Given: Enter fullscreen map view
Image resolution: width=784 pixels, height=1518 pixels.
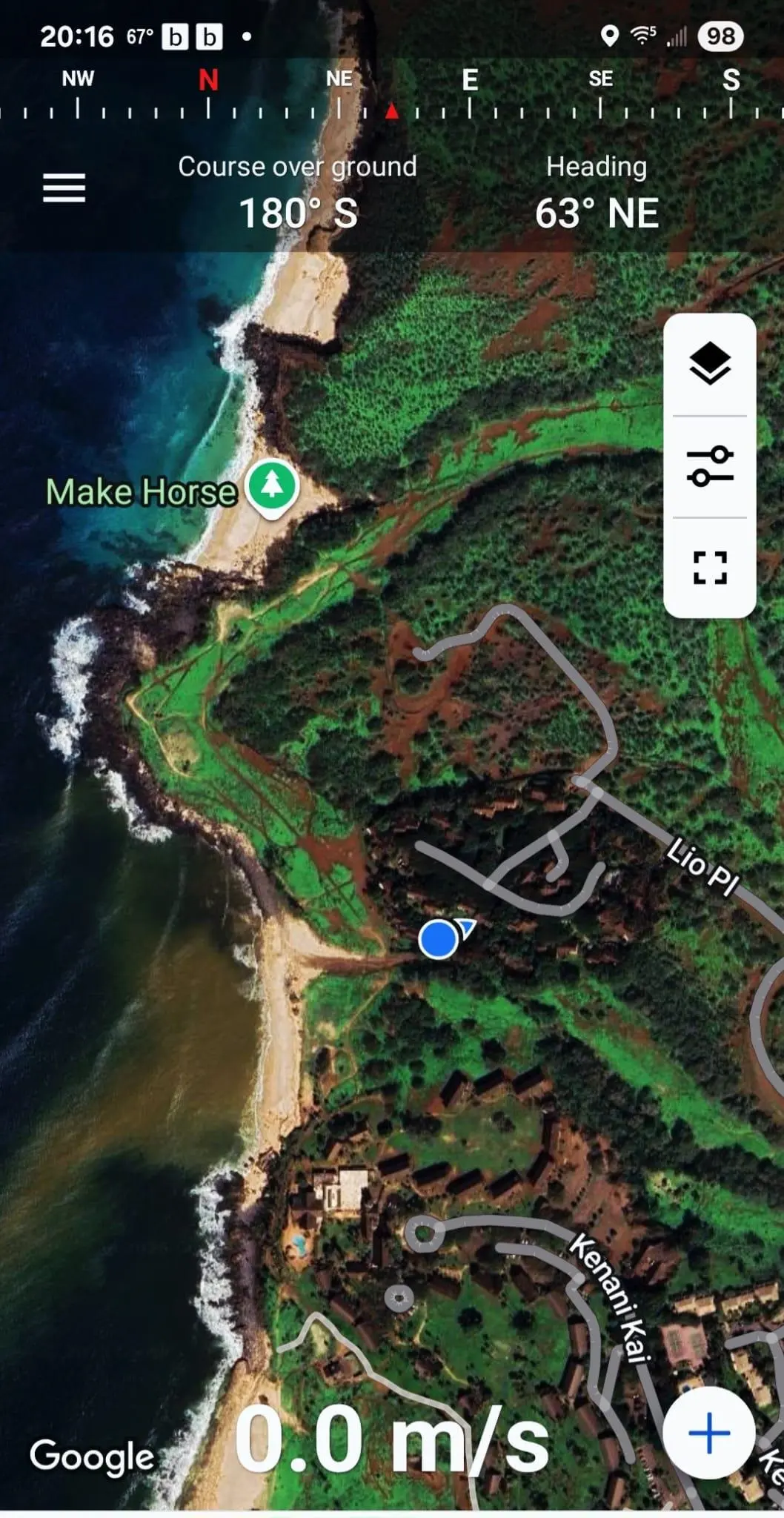Looking at the screenshot, I should [710, 568].
